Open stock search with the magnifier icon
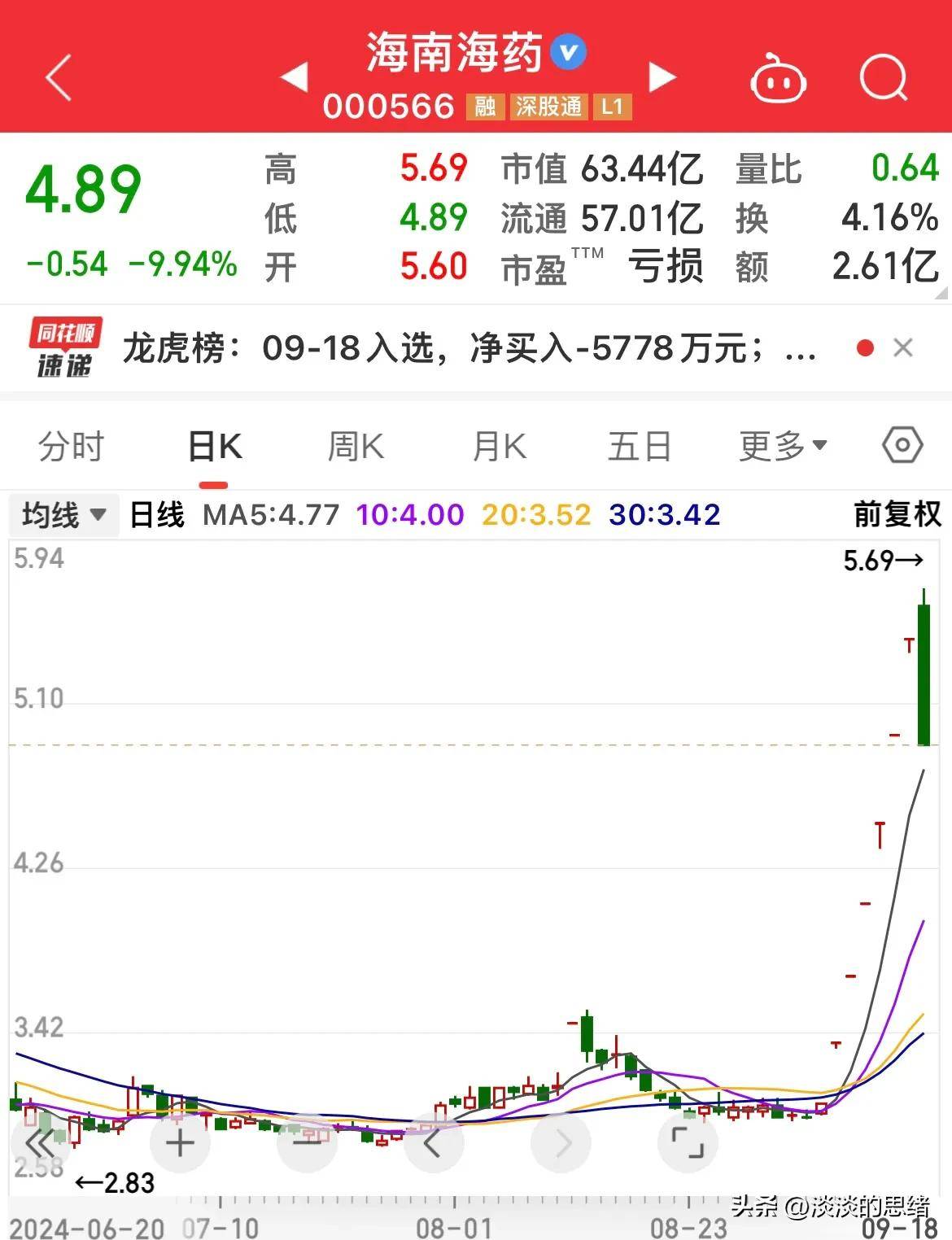This screenshot has height=1240, width=952. coord(884,77)
